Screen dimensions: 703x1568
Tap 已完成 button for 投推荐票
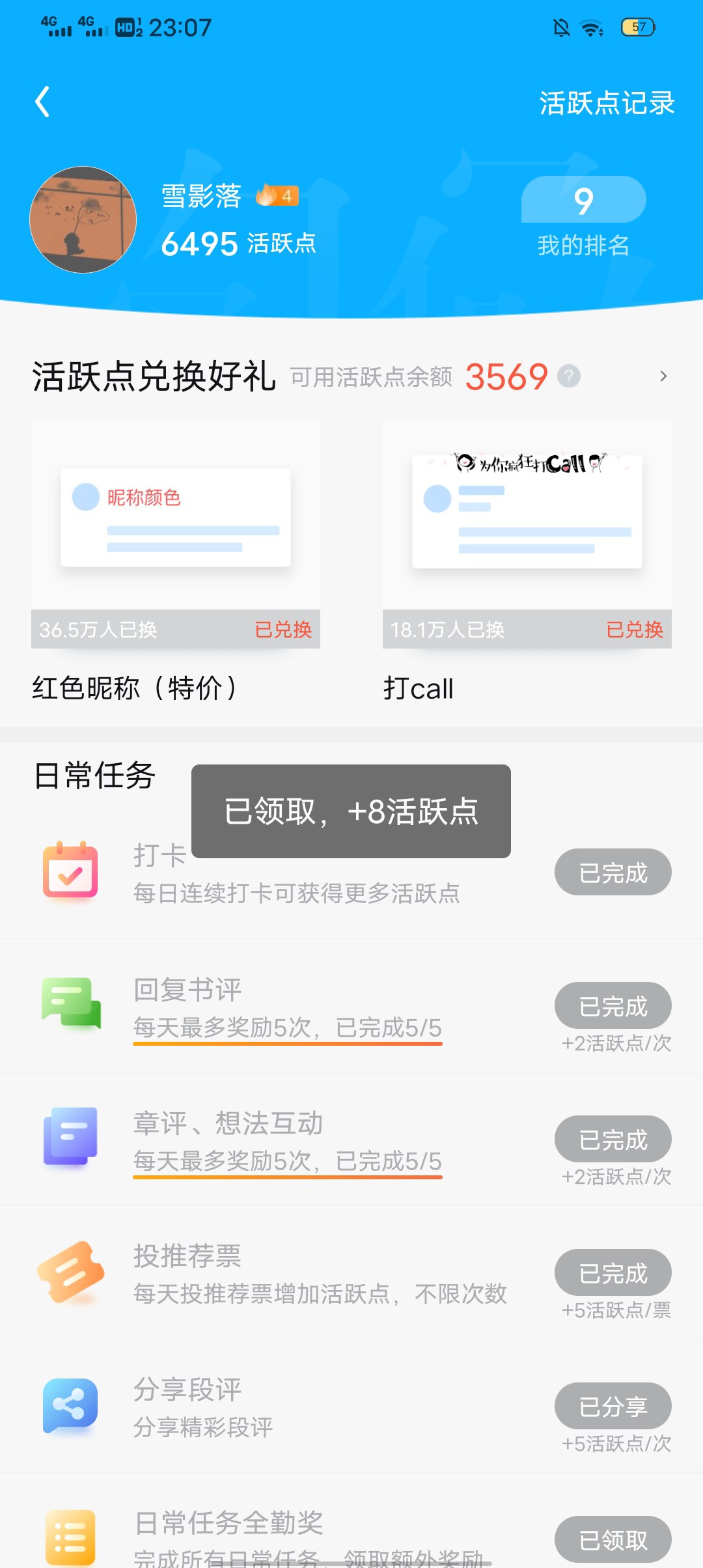click(x=613, y=1272)
